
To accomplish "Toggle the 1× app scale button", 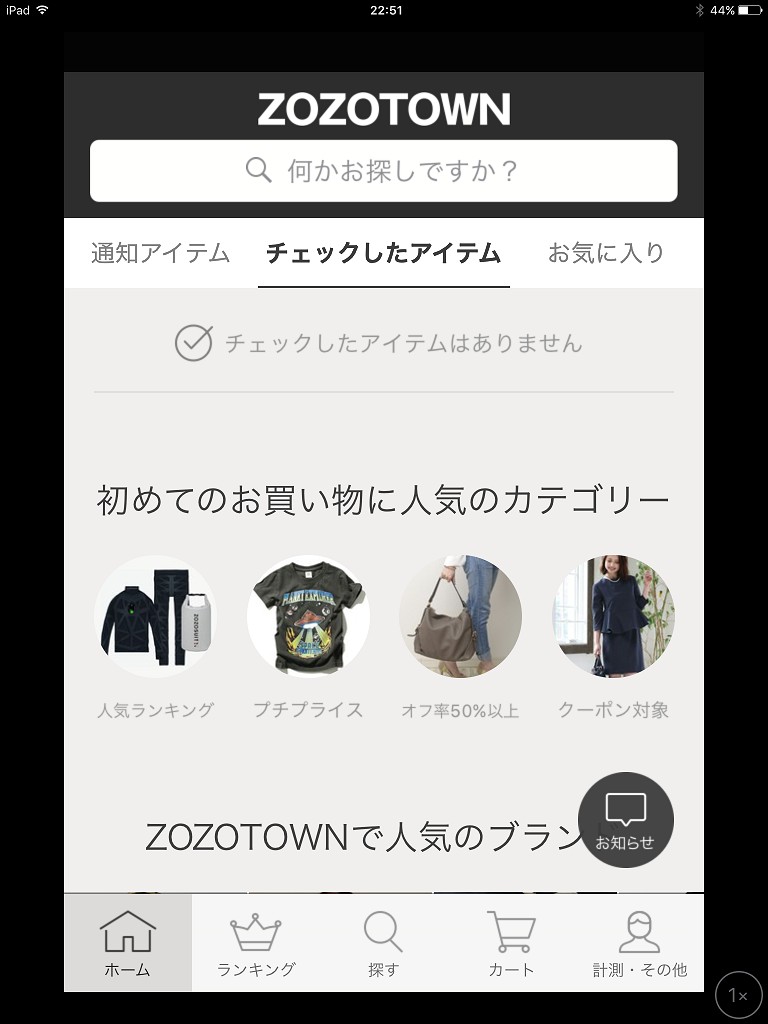I will 738,995.
